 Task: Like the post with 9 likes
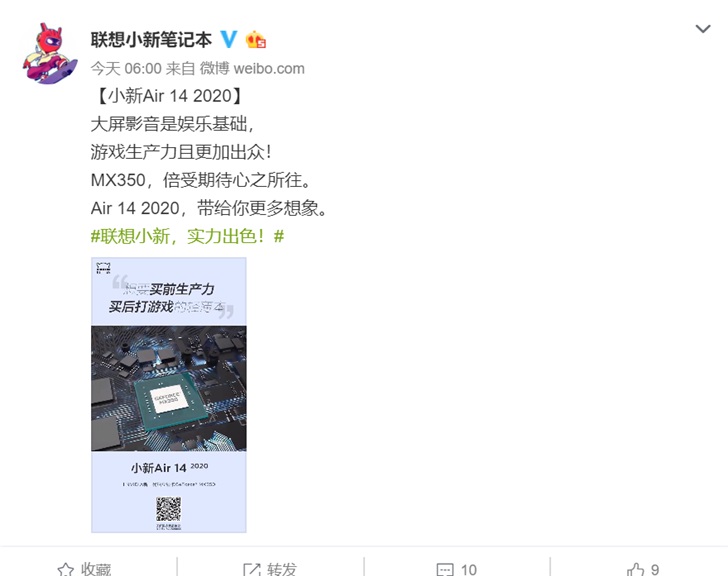pyautogui.click(x=644, y=568)
